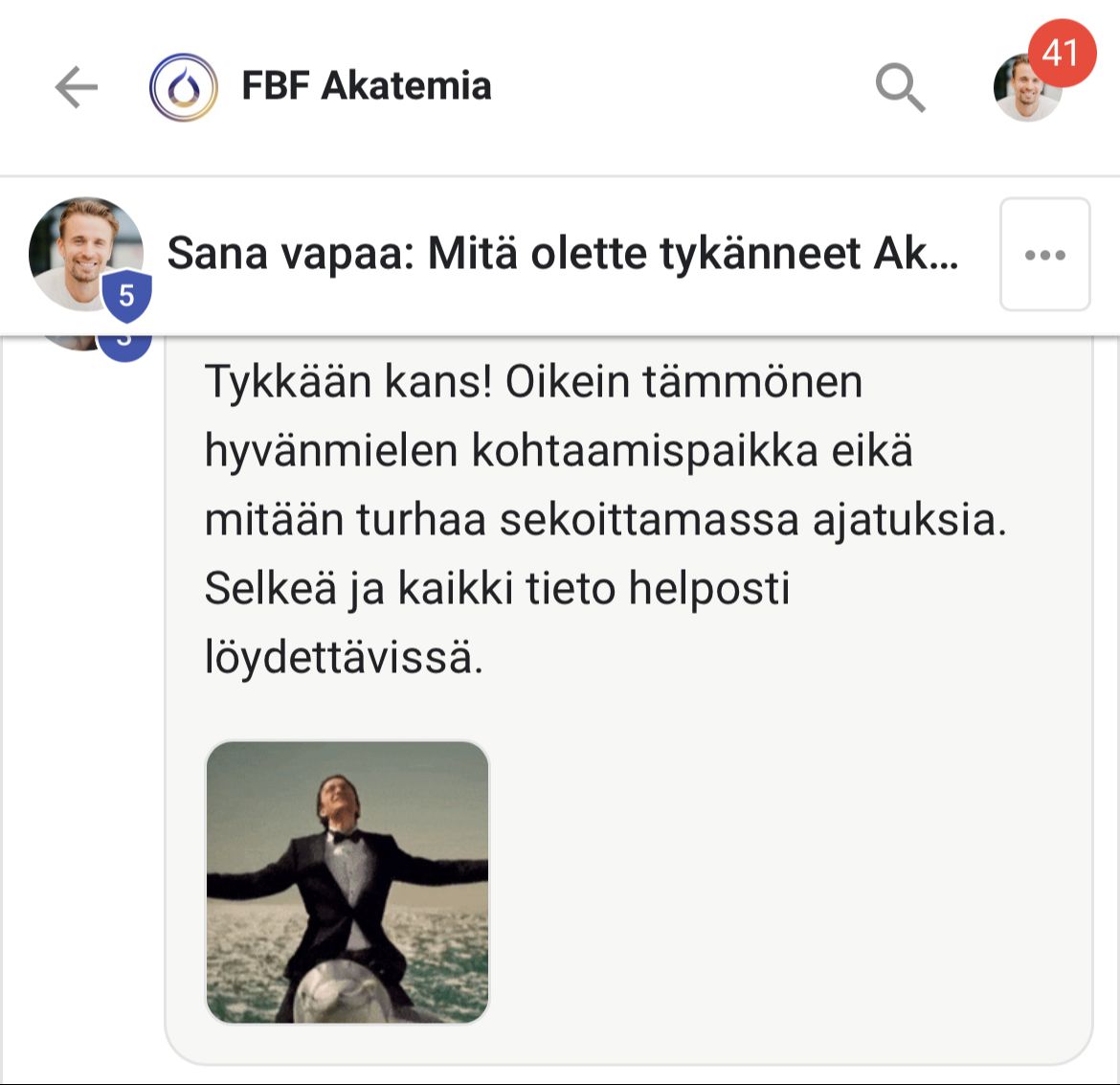Go back with the arrow icon

77,87
